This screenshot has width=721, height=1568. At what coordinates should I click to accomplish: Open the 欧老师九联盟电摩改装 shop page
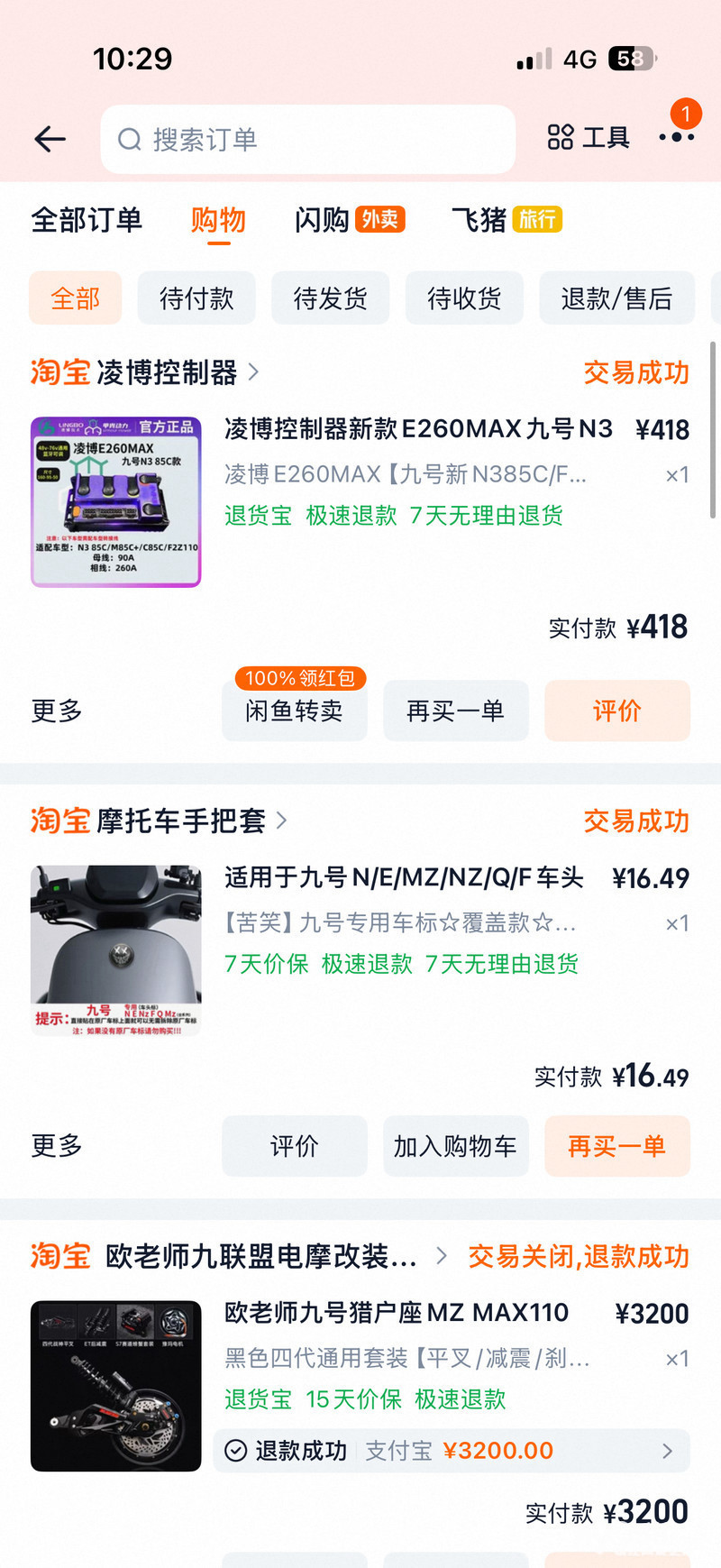click(261, 1256)
